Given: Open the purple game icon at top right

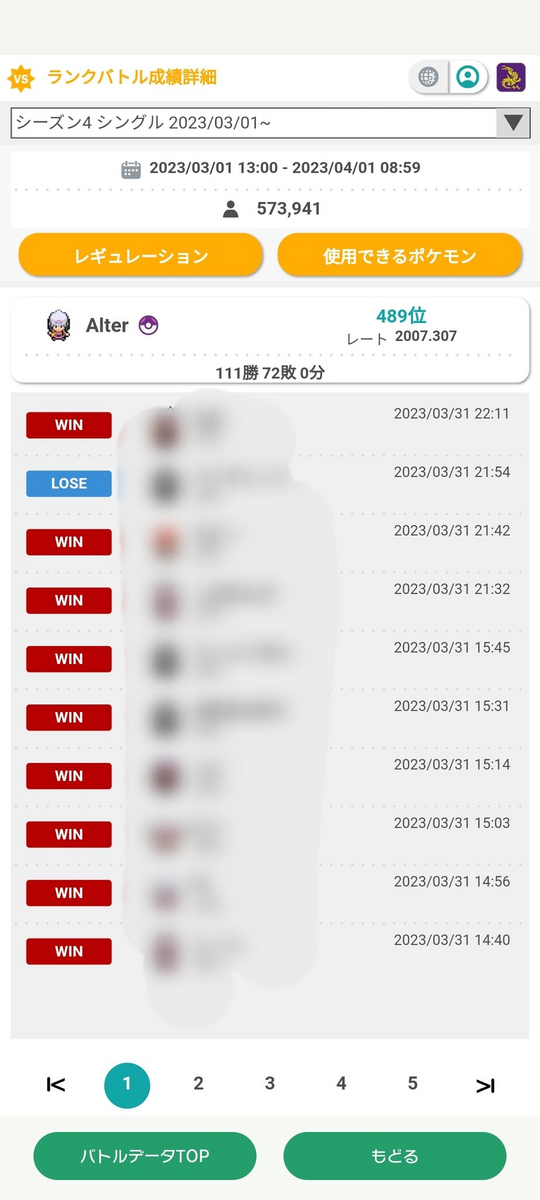Looking at the screenshot, I should [x=511, y=77].
